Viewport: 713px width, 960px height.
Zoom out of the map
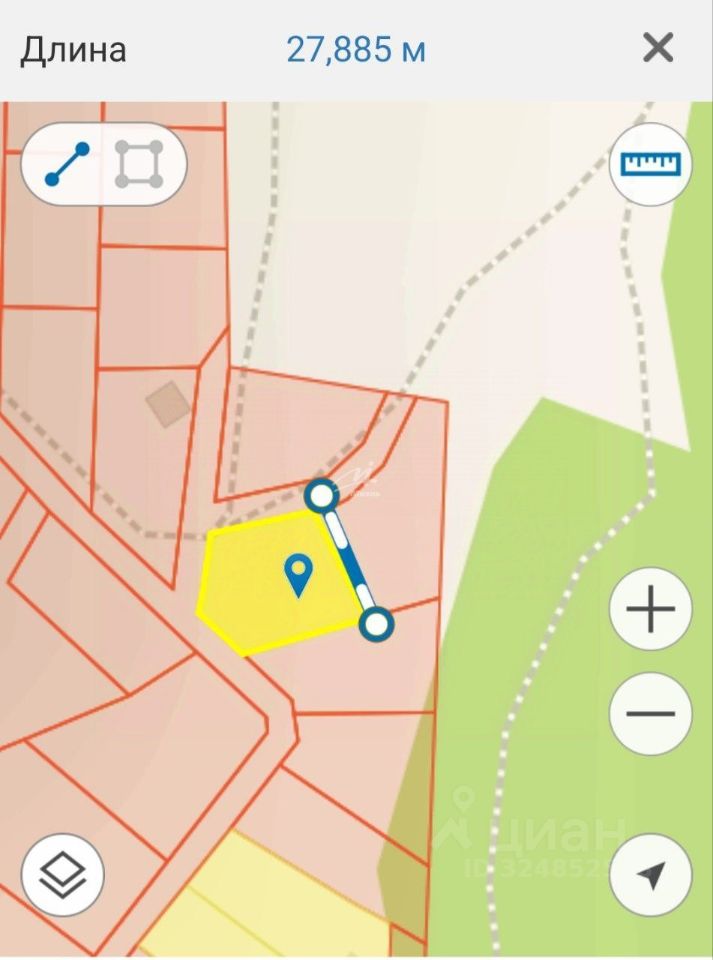(650, 714)
